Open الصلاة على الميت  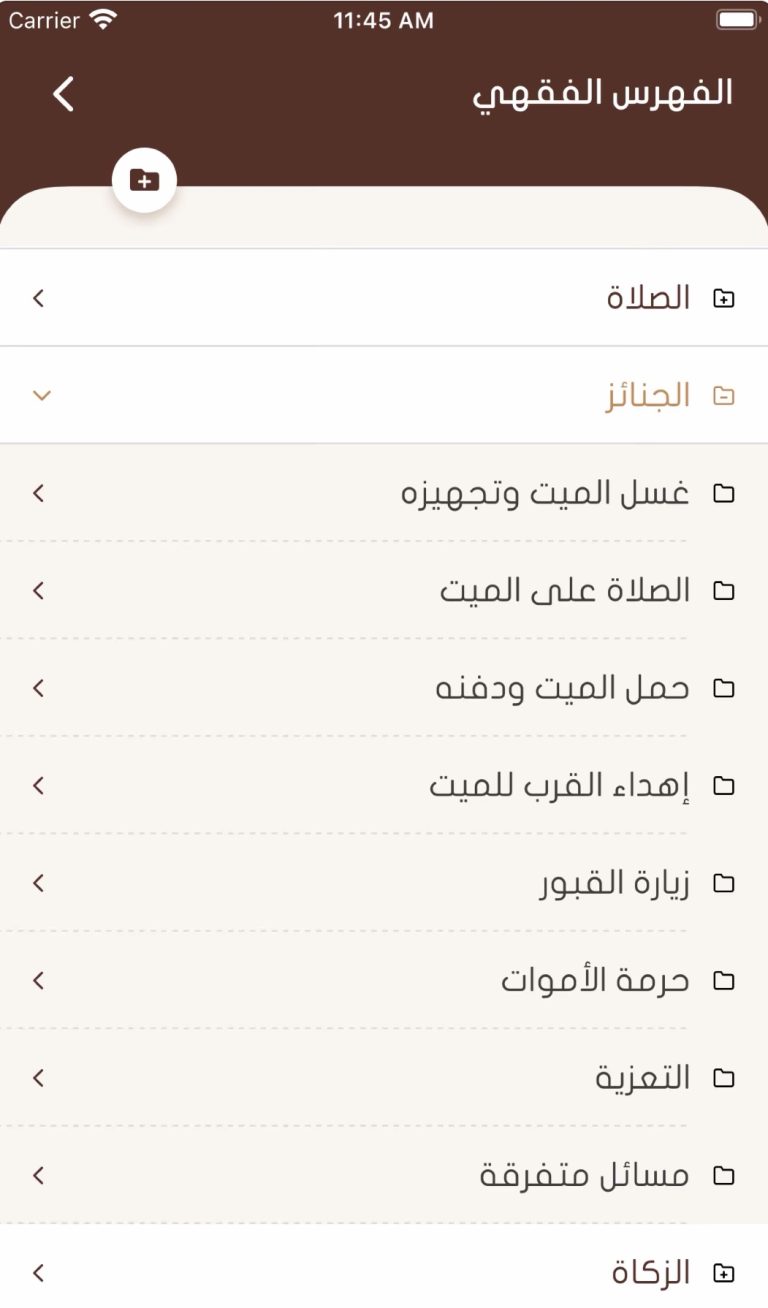tap(565, 591)
